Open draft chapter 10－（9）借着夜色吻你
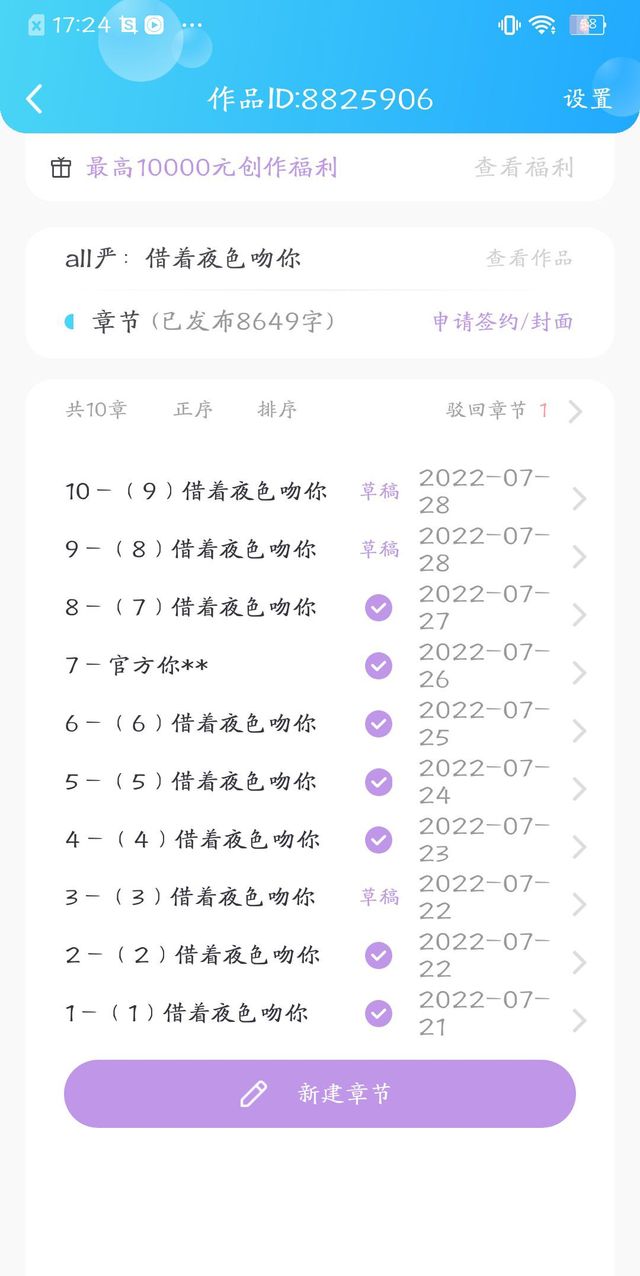 [196, 491]
